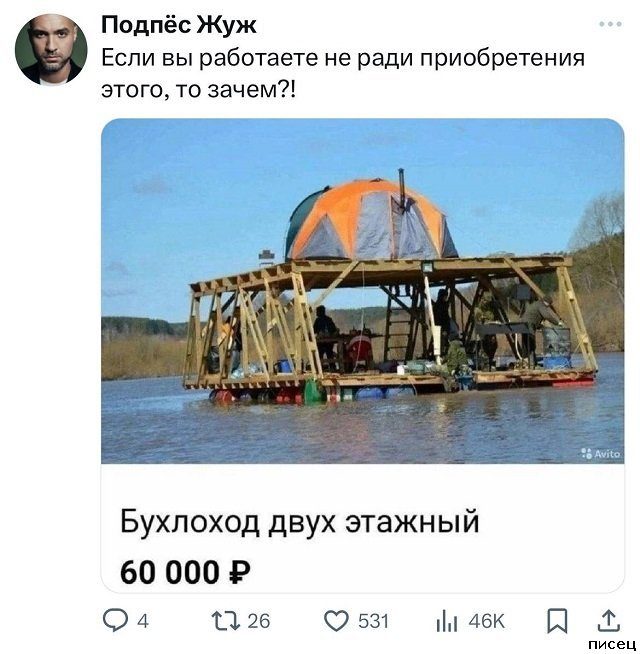Open Подпёс Жуж profile avatar
This screenshot has width=640, height=654.
click(x=51, y=49)
